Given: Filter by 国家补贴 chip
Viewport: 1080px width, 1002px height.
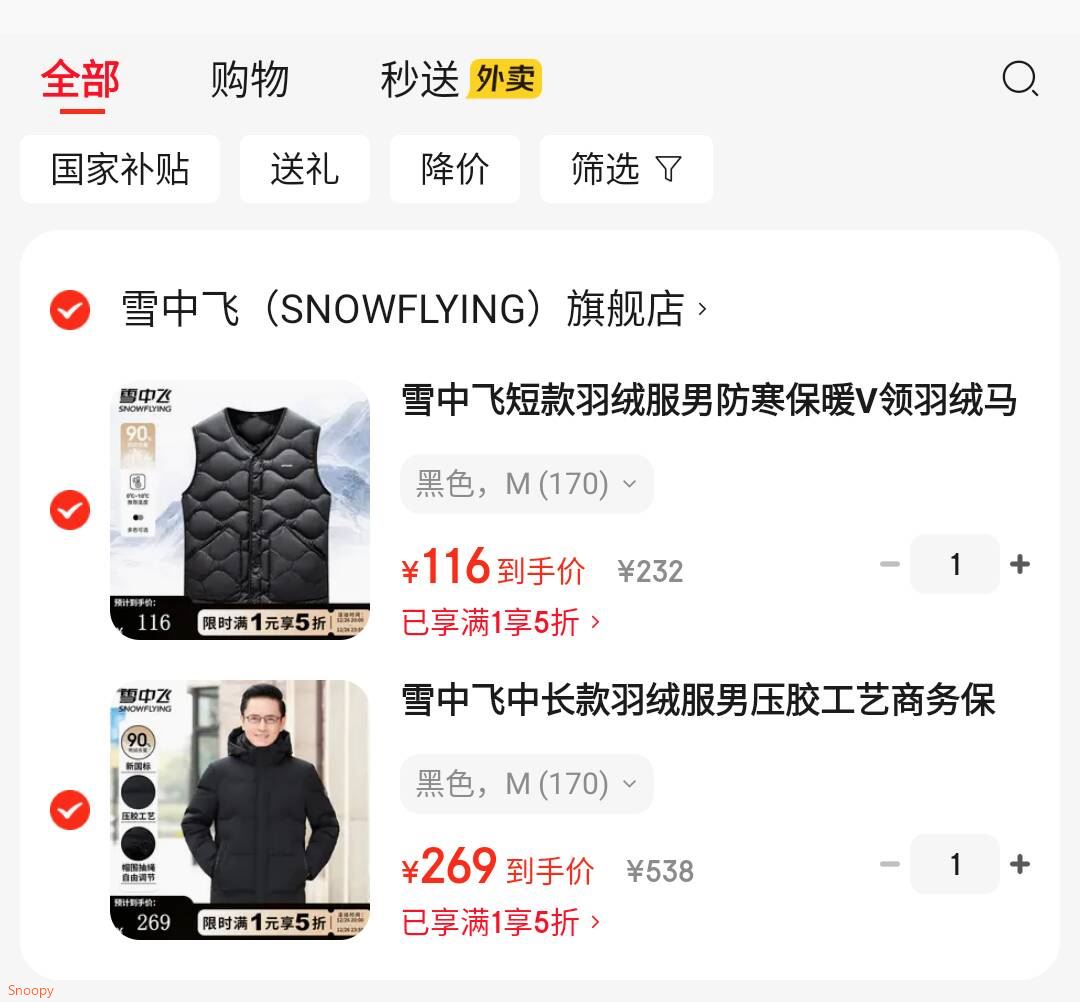Looking at the screenshot, I should click(x=120, y=169).
